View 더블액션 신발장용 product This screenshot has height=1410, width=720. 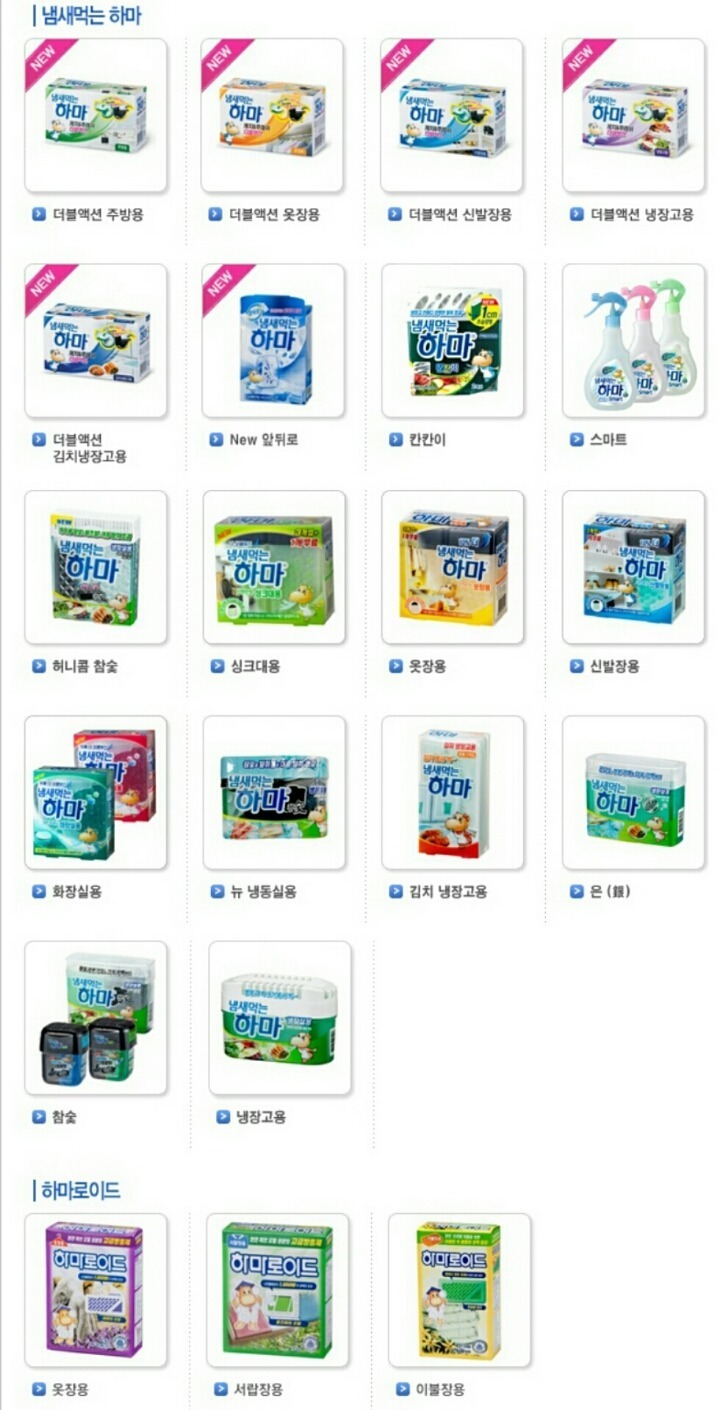[452, 115]
